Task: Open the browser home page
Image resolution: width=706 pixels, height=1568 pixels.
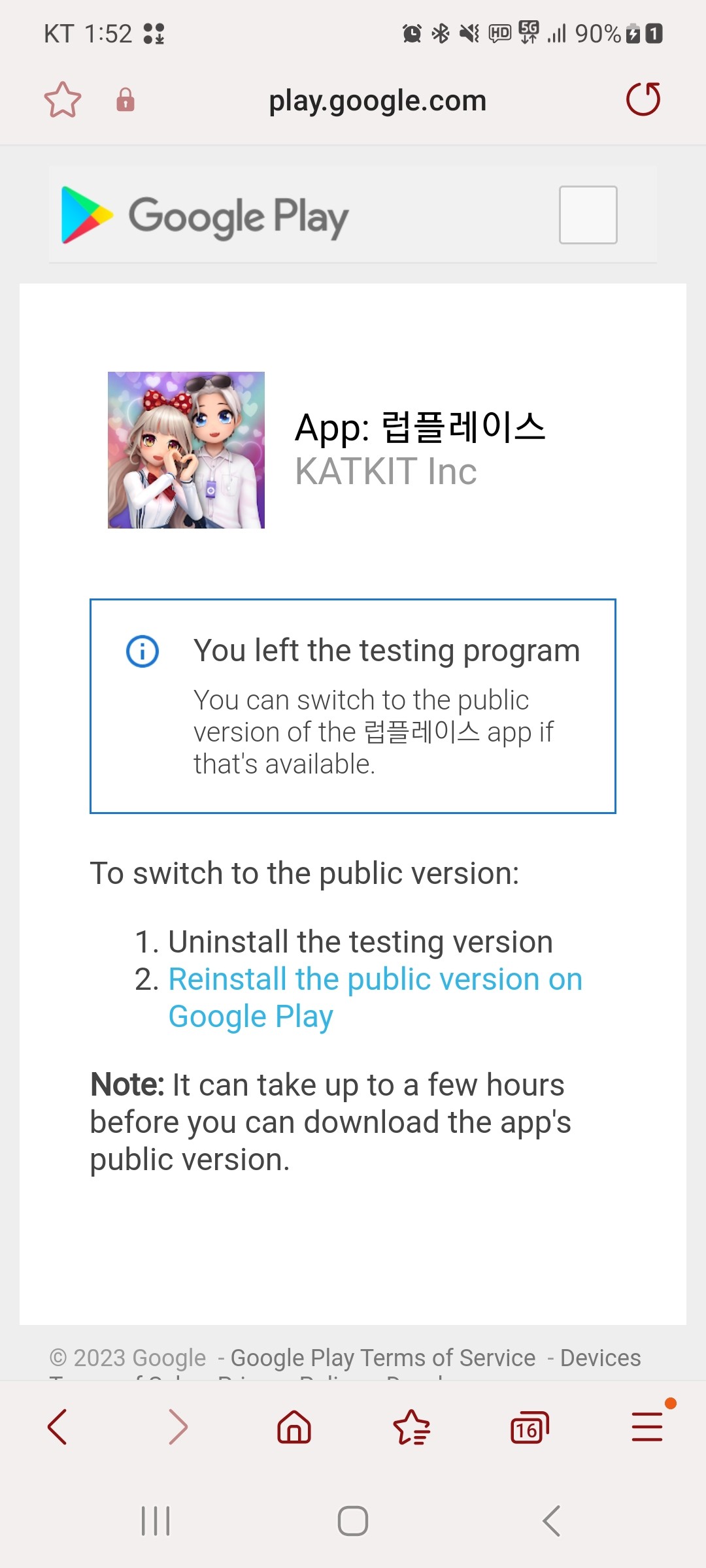Action: coord(294,1426)
